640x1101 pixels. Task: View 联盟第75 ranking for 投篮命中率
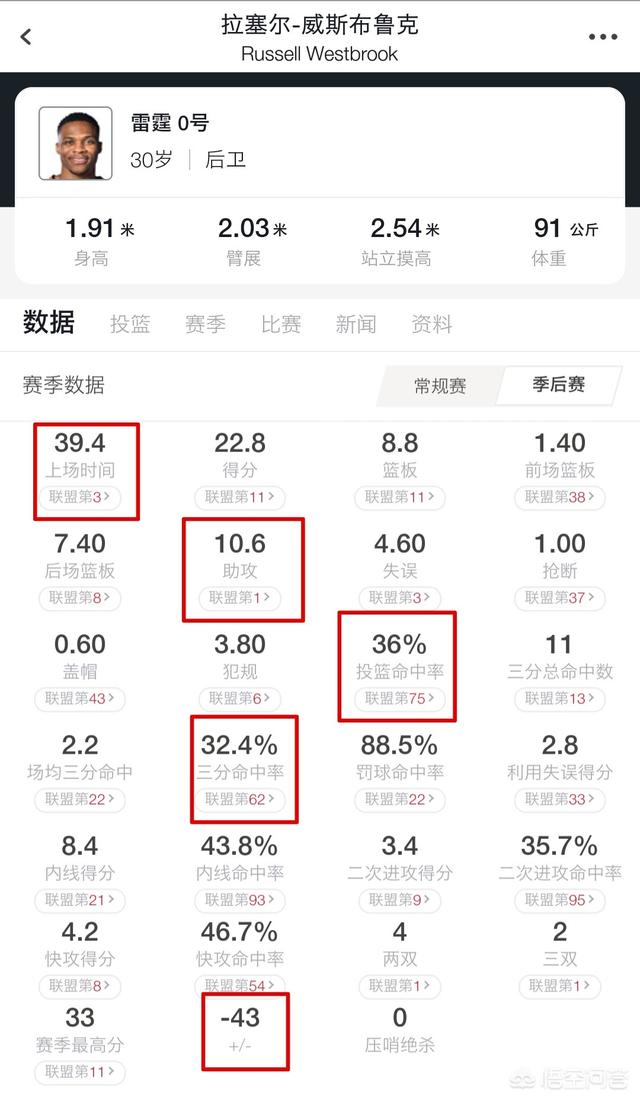pyautogui.click(x=400, y=699)
